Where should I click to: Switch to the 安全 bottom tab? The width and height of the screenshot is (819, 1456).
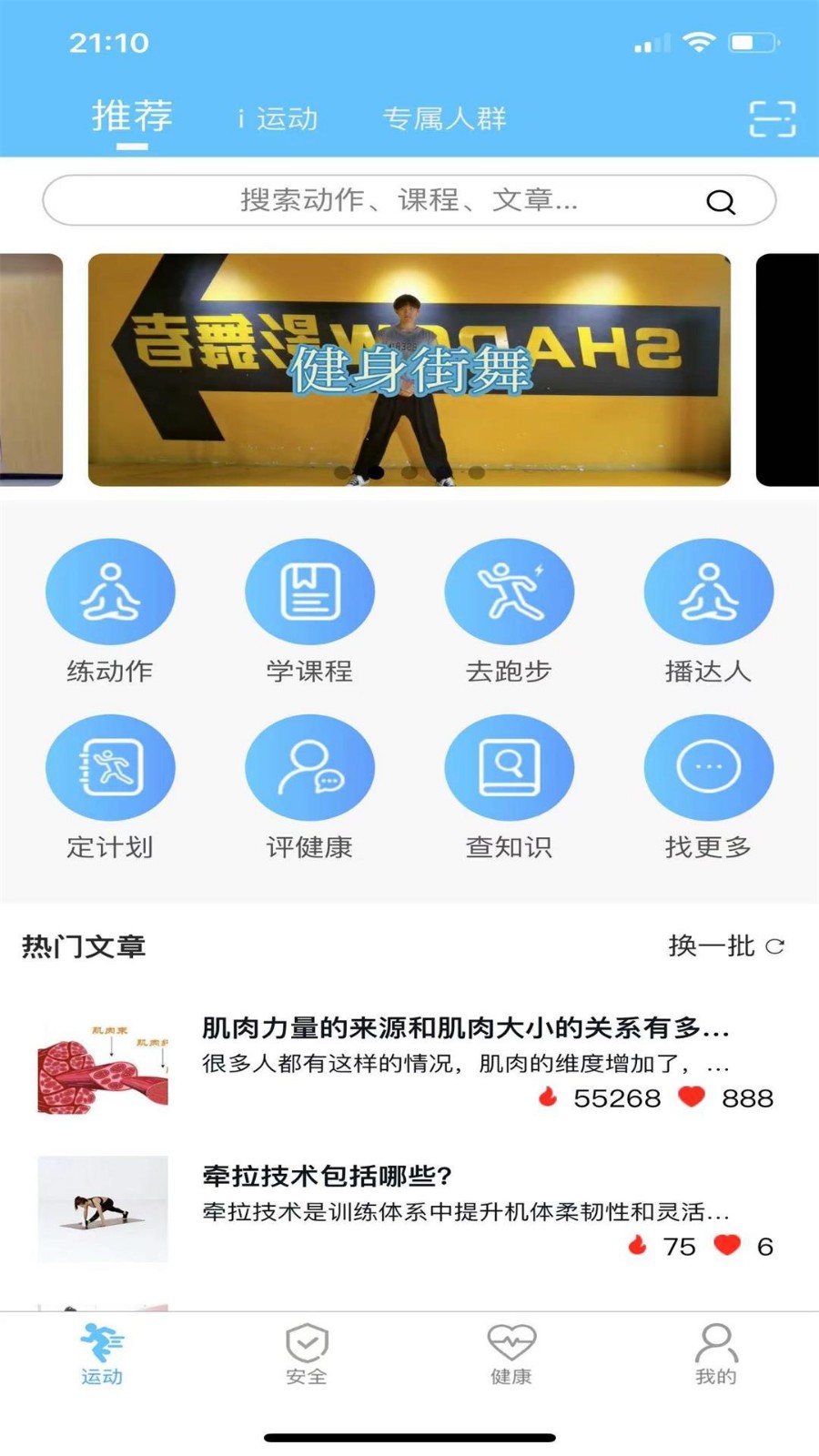point(307,1354)
